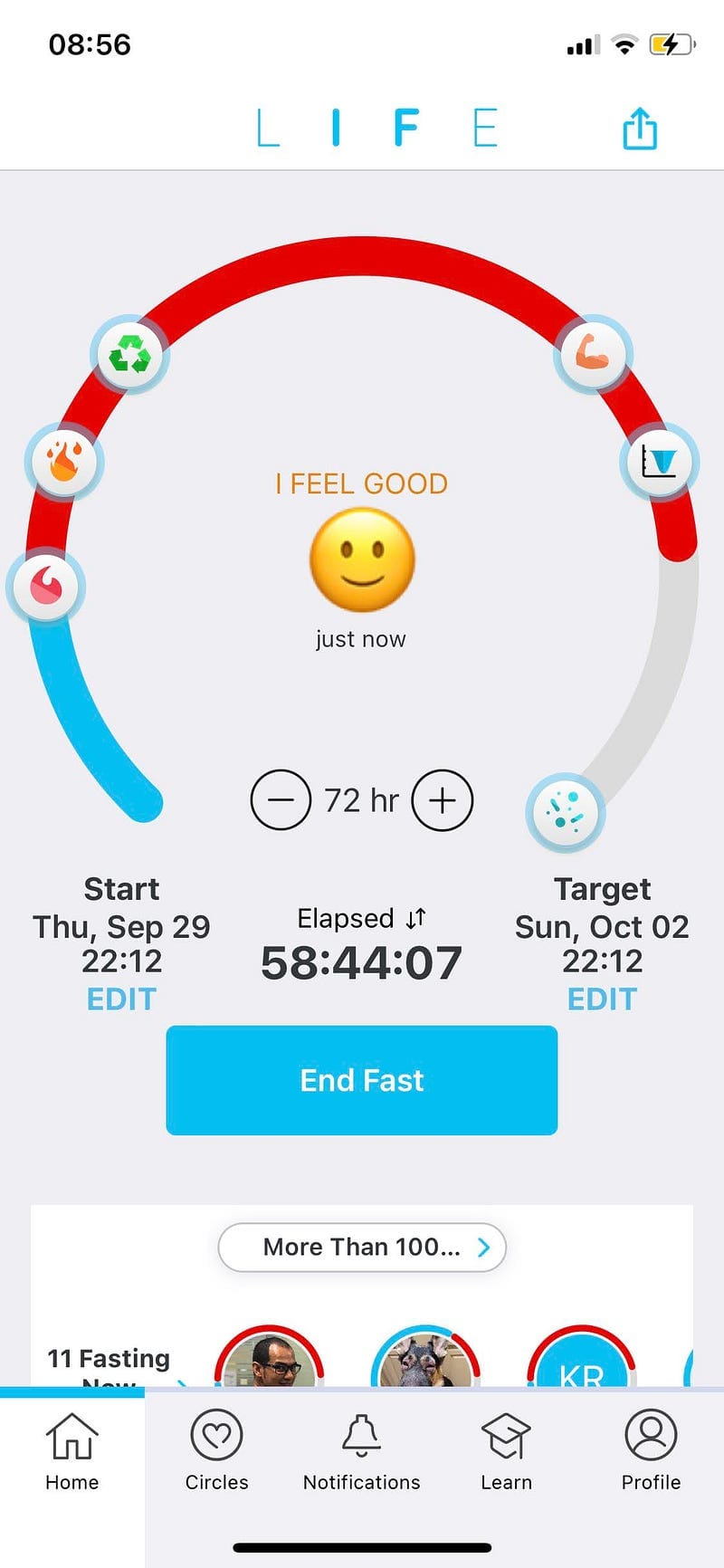Tap End Fast button
Image resolution: width=724 pixels, height=1568 pixels.
click(362, 1080)
